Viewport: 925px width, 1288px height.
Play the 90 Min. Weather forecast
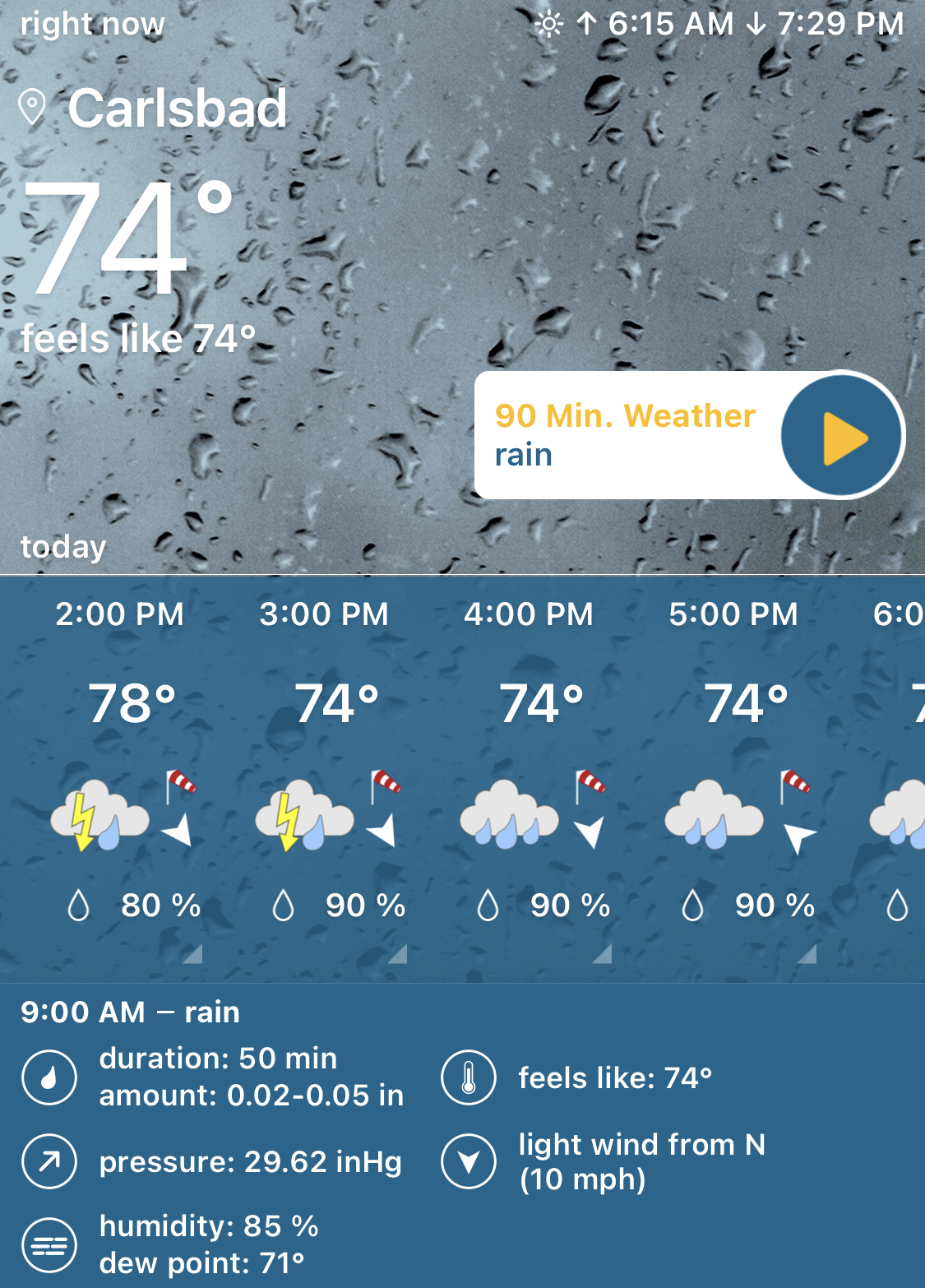coord(842,436)
